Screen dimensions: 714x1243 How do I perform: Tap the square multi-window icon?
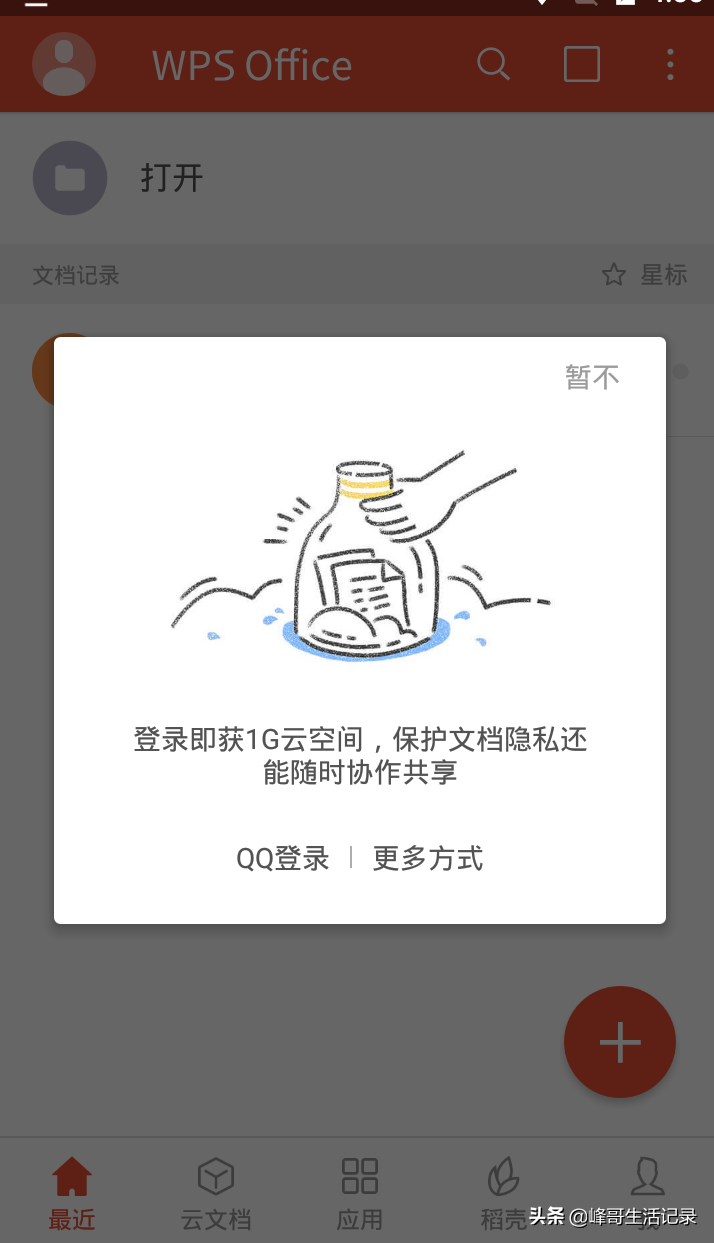(582, 65)
